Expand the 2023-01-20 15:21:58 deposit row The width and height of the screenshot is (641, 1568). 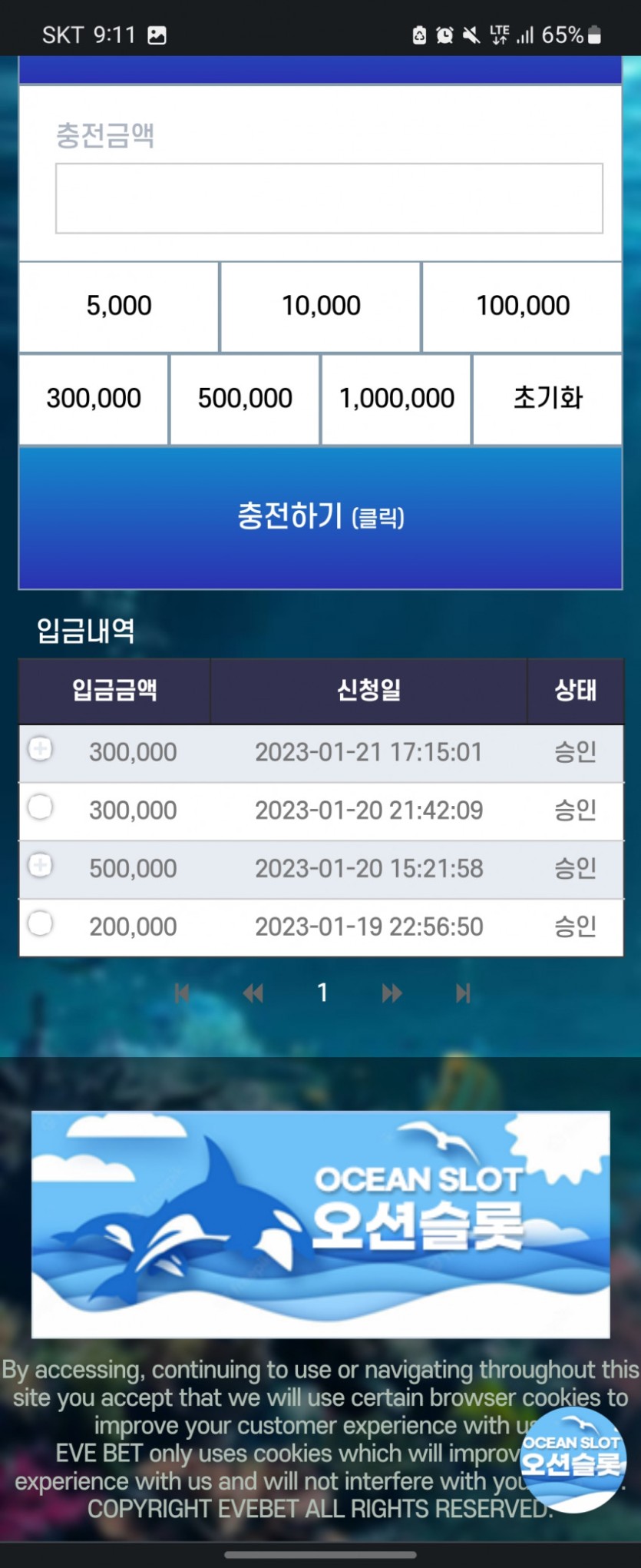click(41, 865)
